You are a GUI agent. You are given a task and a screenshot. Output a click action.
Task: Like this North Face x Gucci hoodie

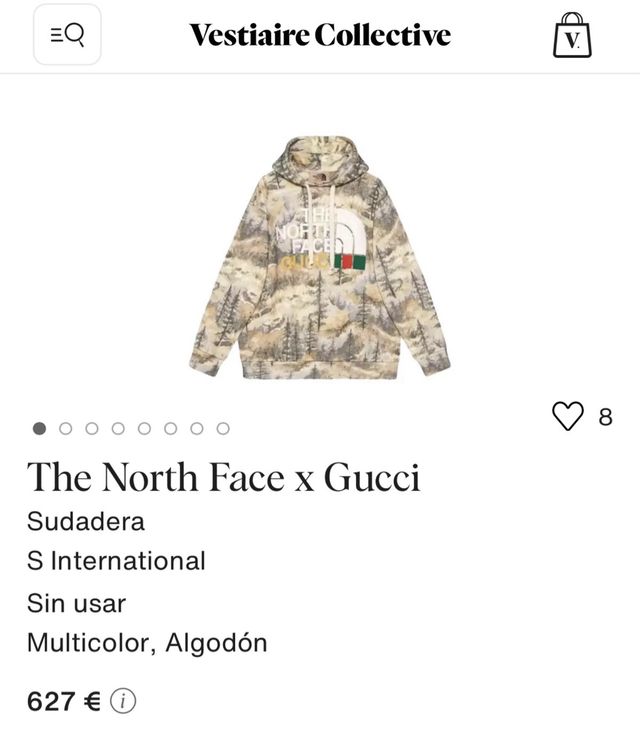(x=568, y=416)
